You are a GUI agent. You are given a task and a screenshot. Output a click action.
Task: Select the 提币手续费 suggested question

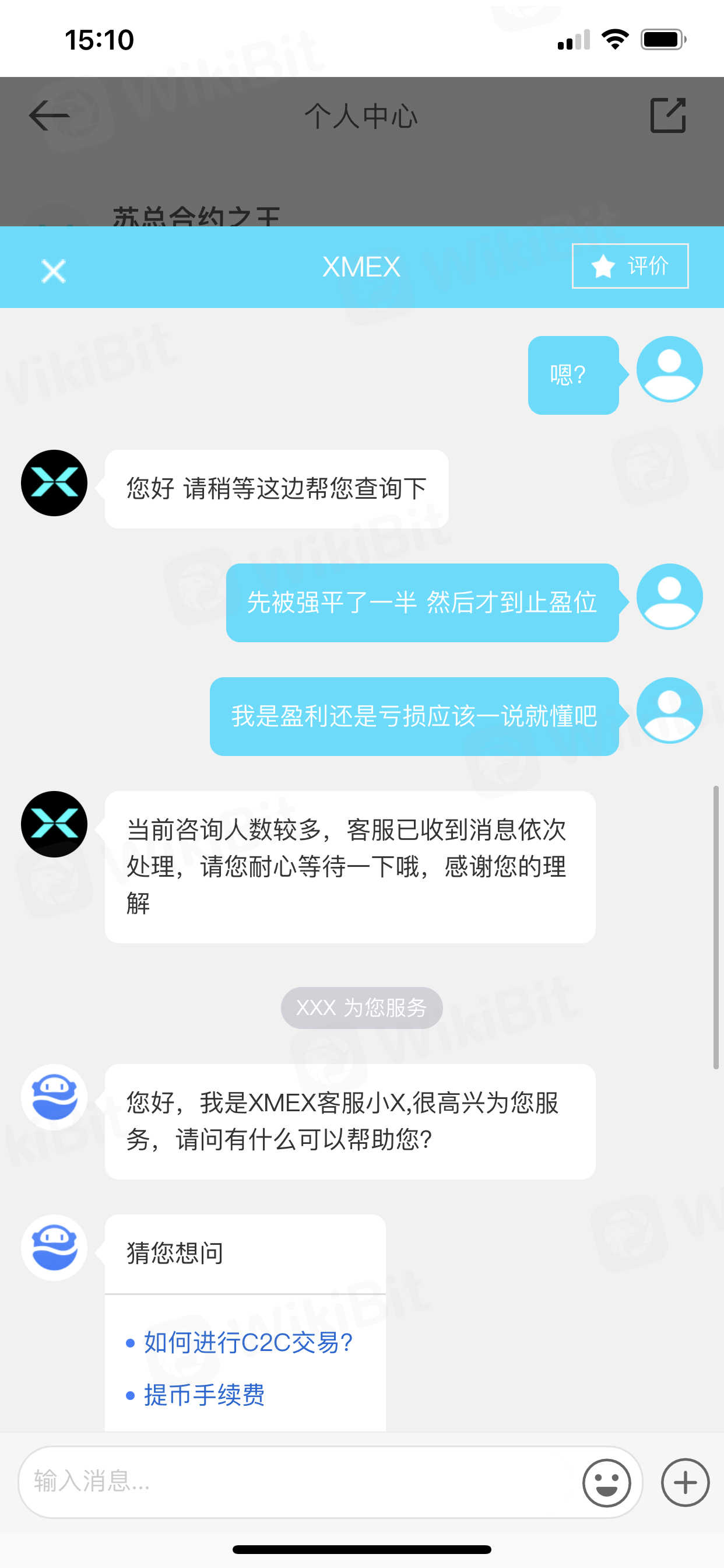204,1395
